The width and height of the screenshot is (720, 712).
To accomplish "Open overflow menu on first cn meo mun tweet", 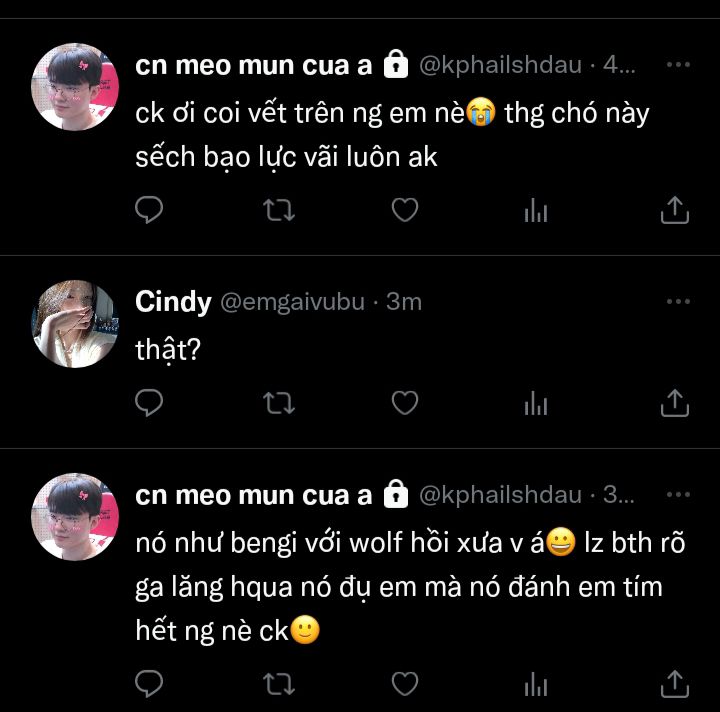I will coord(678,65).
